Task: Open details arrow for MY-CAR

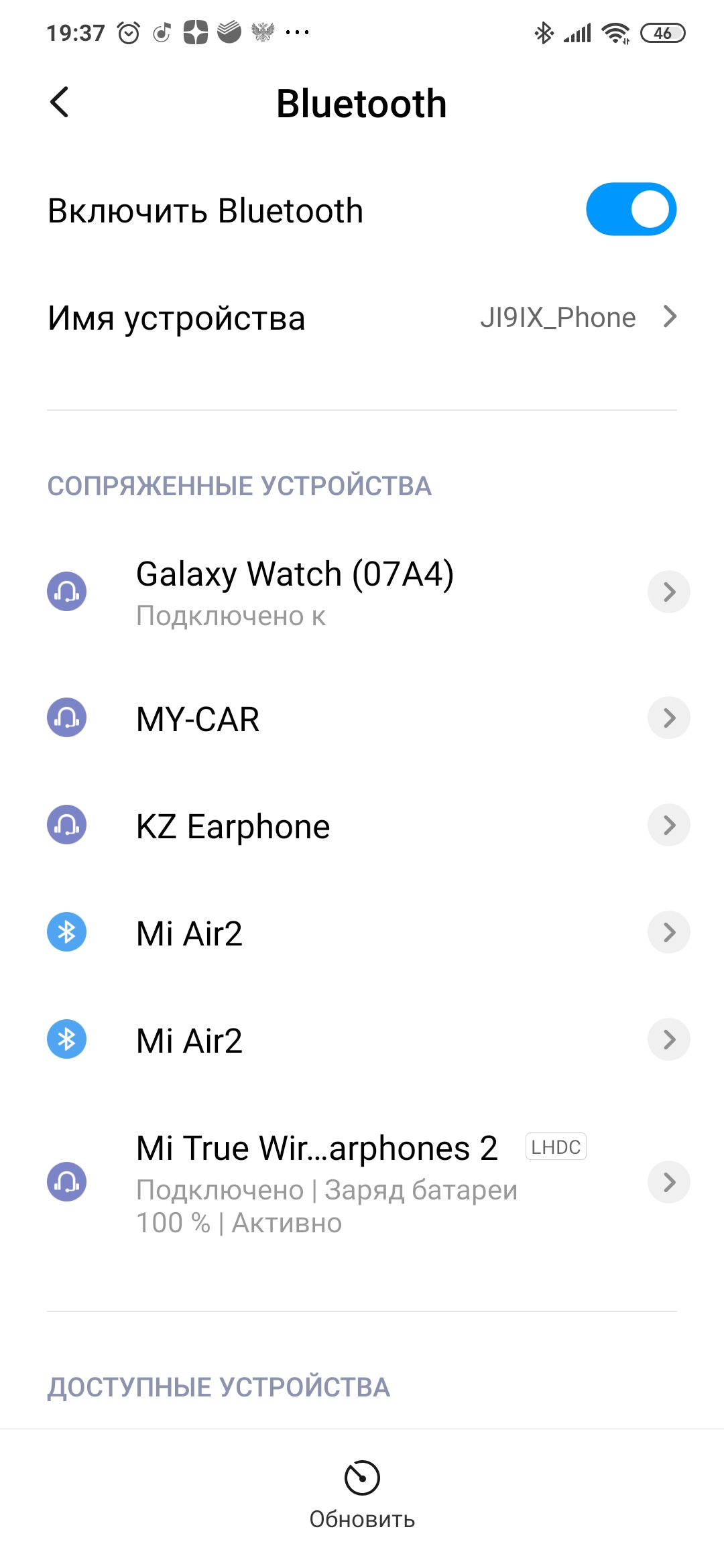Action: pyautogui.click(x=668, y=718)
